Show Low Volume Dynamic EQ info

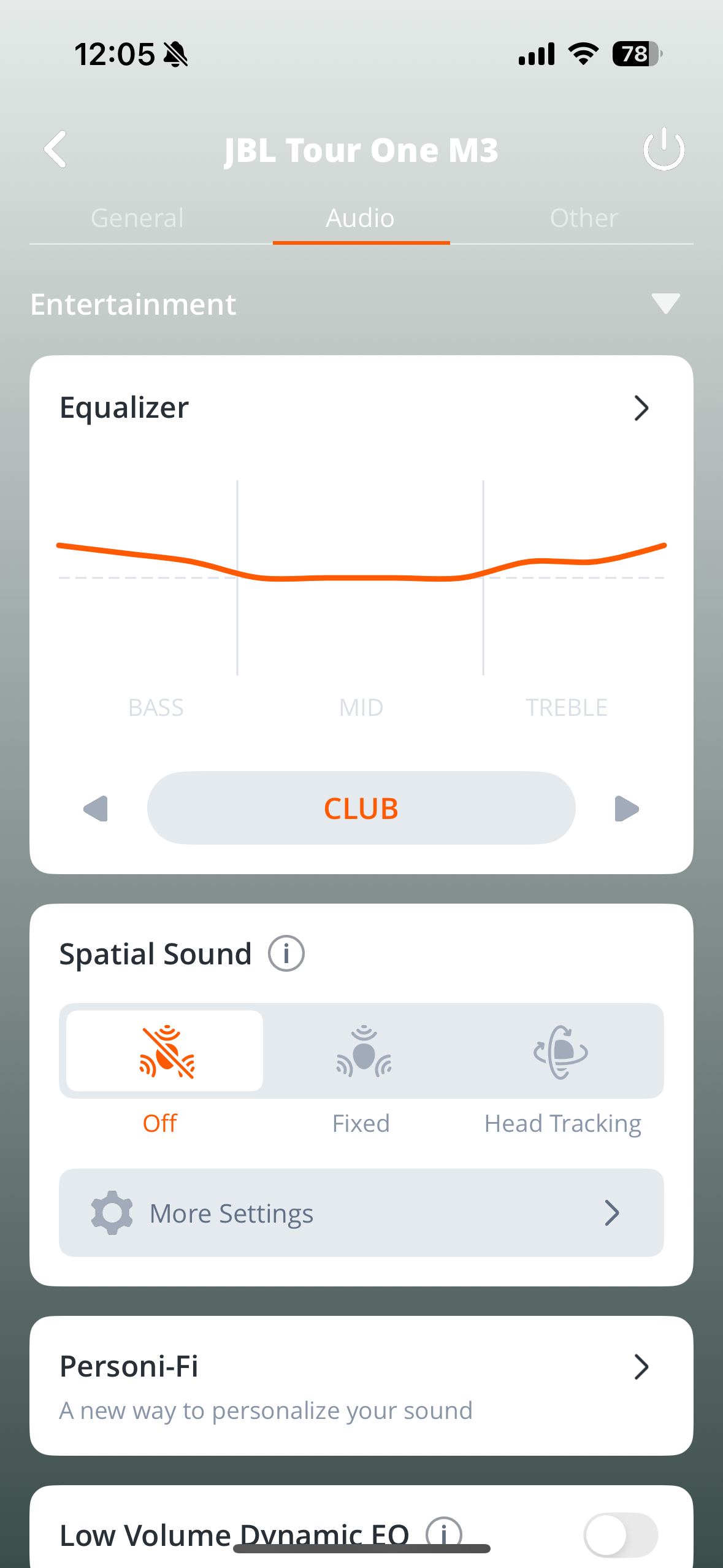443,1532
